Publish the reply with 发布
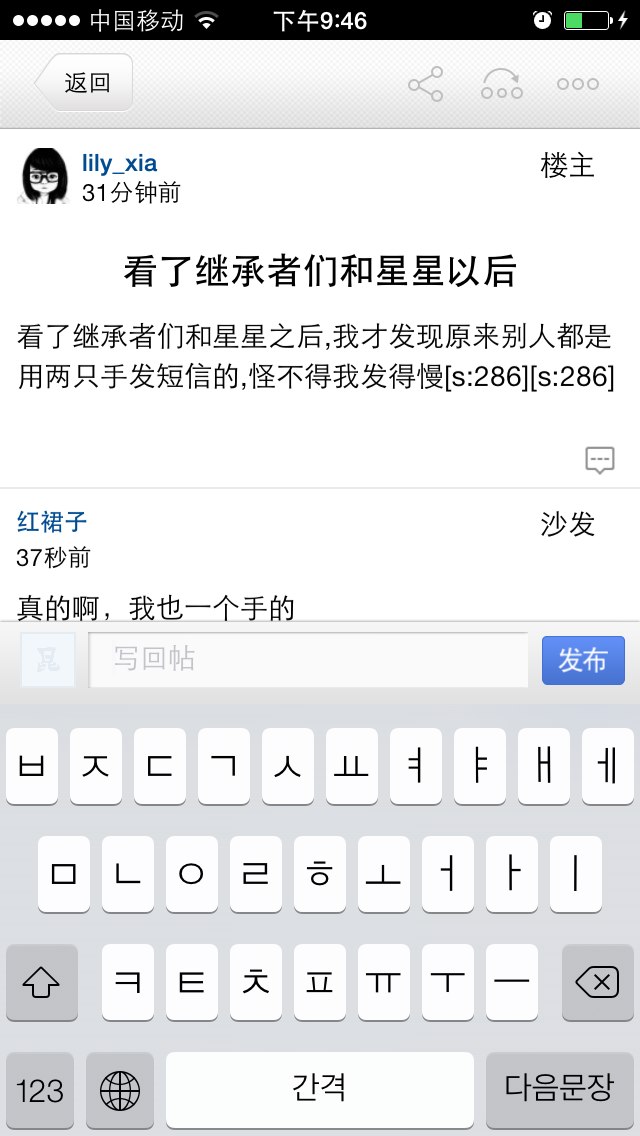Viewport: 640px width, 1136px height. pyautogui.click(x=583, y=660)
